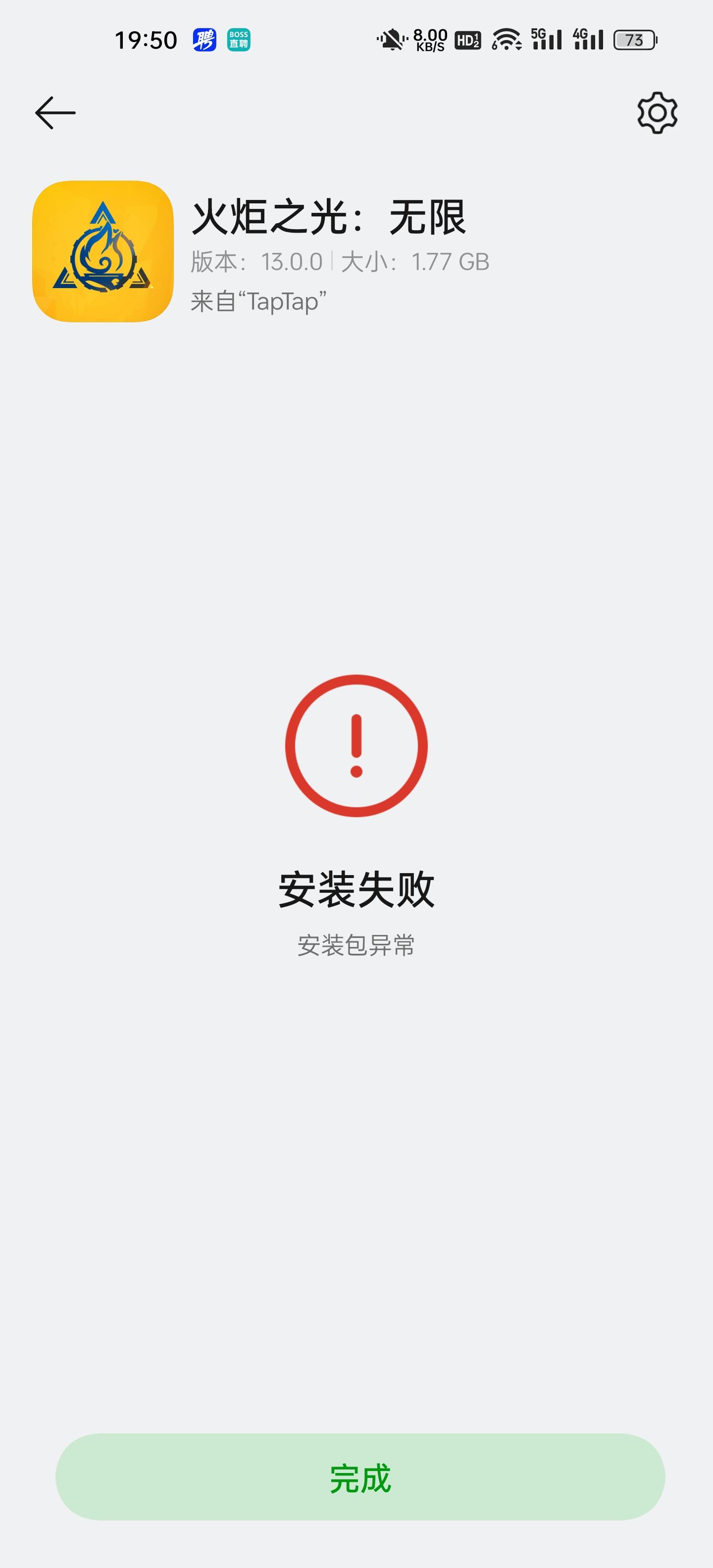Tap the Wi-Fi status icon
This screenshot has height=1568, width=713.
[507, 40]
